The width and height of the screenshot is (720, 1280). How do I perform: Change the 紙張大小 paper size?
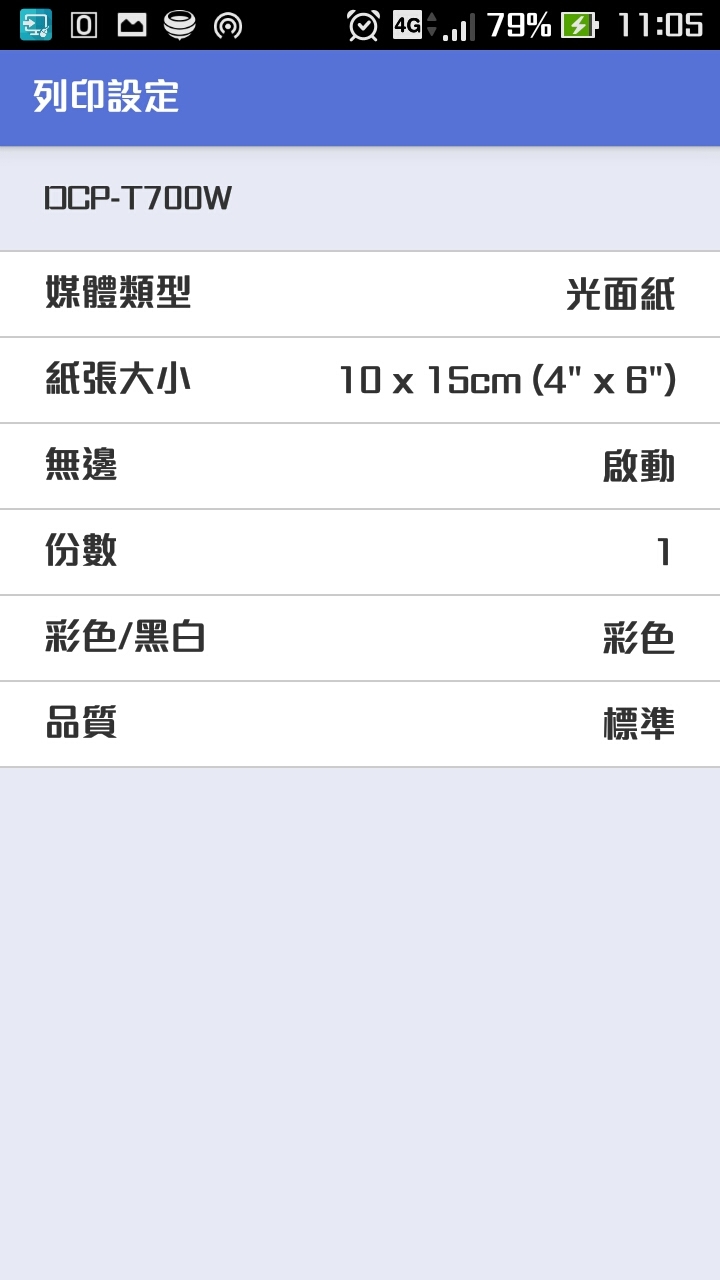pos(360,381)
